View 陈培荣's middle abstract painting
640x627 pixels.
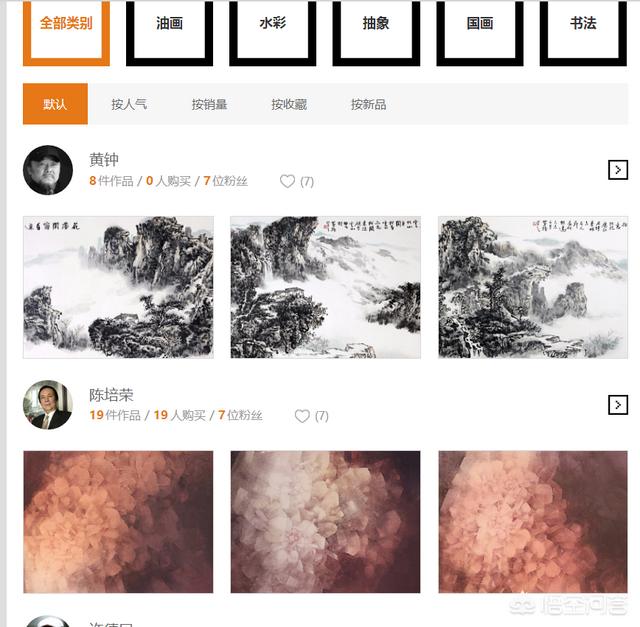(x=325, y=521)
